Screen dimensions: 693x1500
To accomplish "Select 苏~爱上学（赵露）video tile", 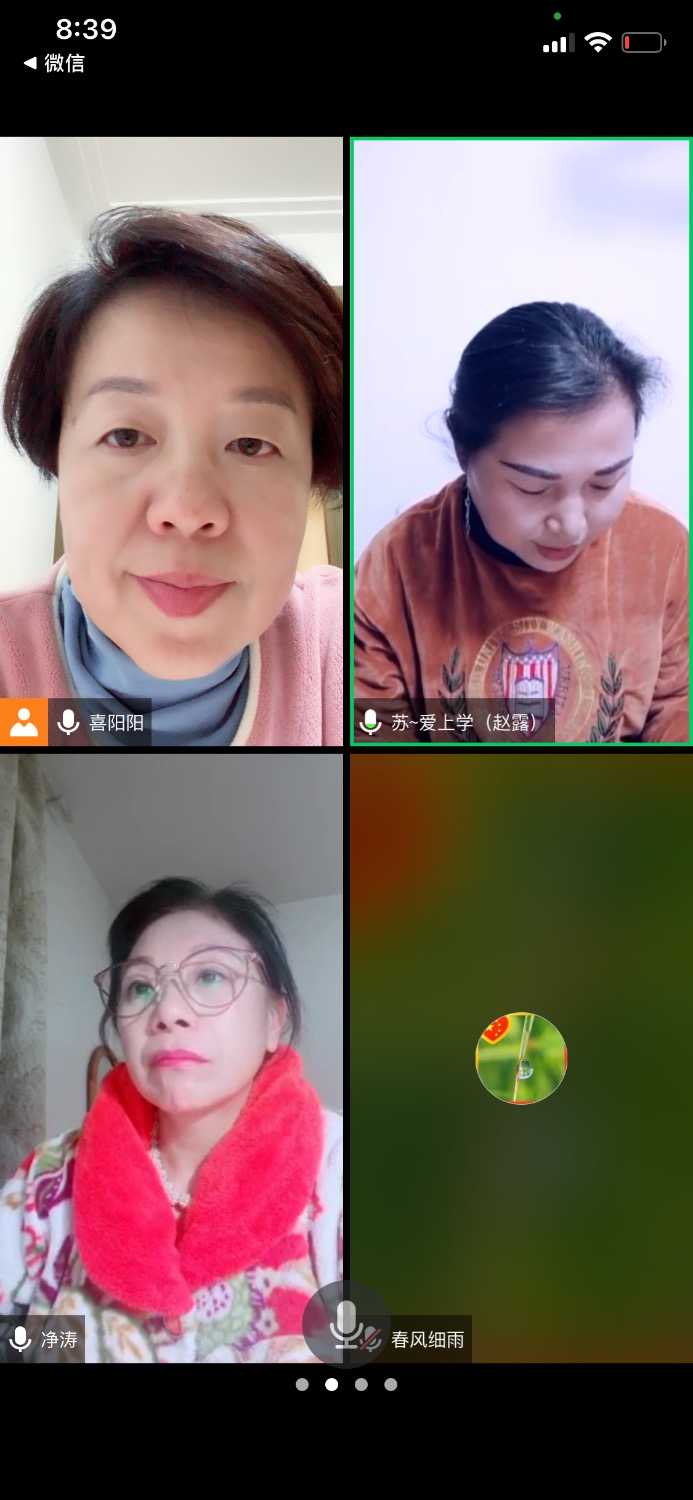I will [521, 440].
